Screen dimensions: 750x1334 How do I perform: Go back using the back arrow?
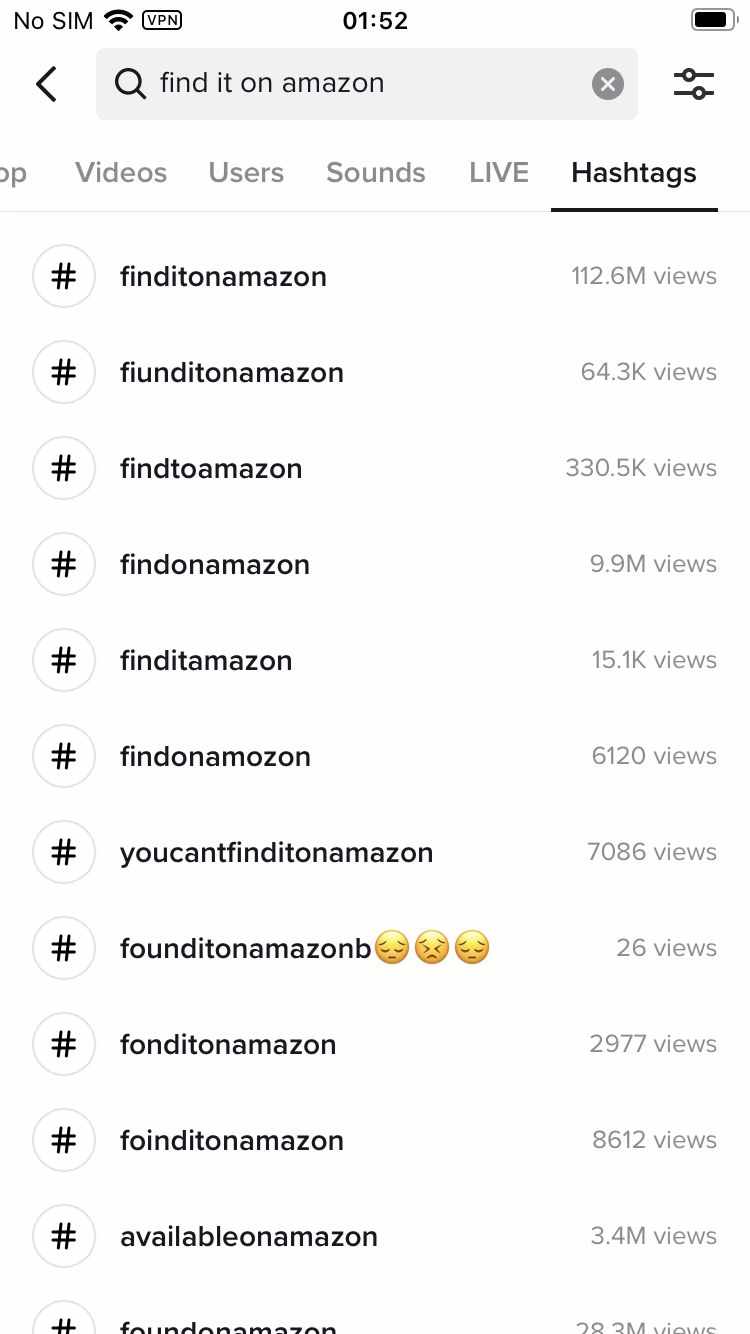click(46, 84)
